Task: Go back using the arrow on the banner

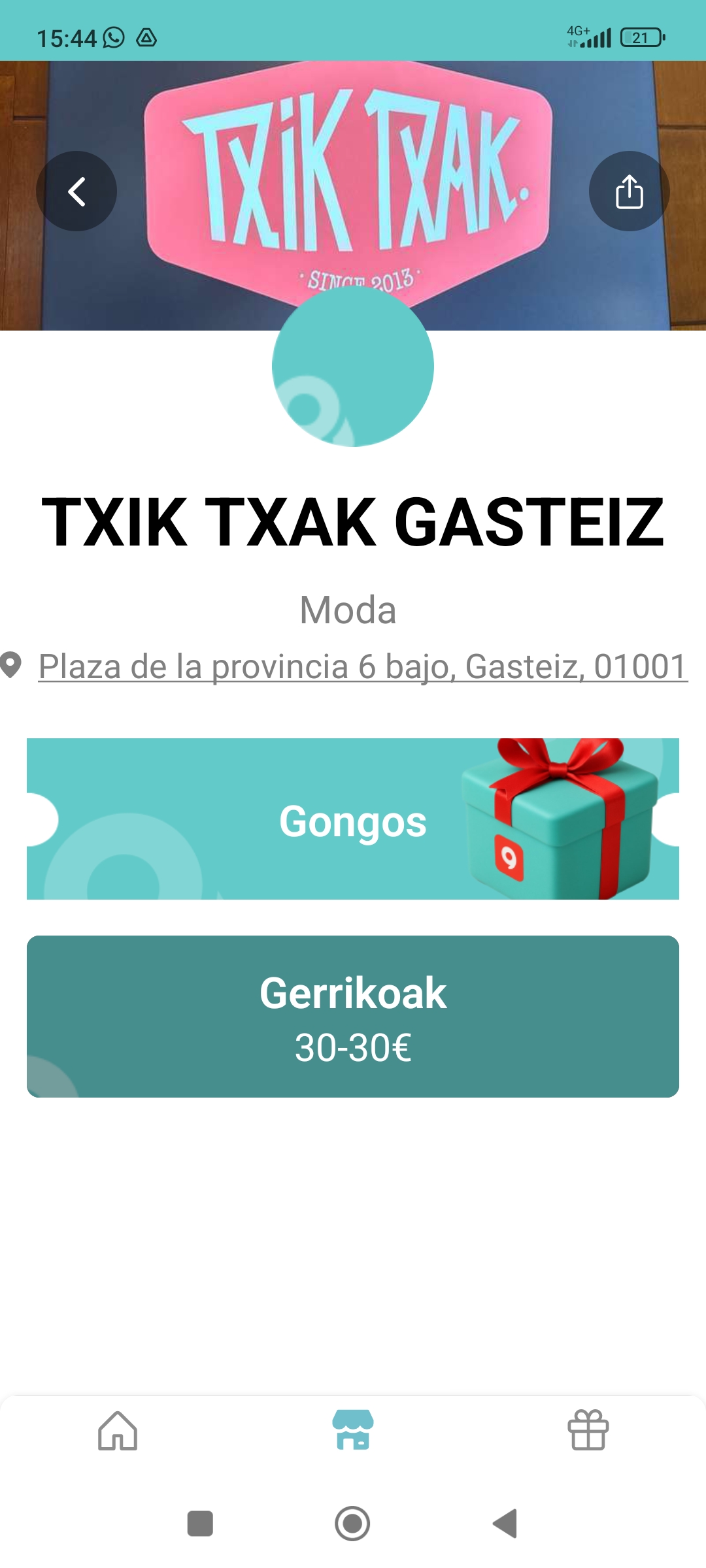Action: click(76, 191)
